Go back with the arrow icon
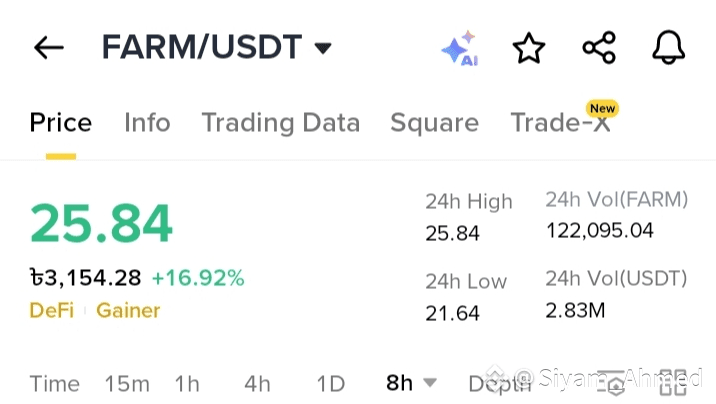 pos(48,47)
